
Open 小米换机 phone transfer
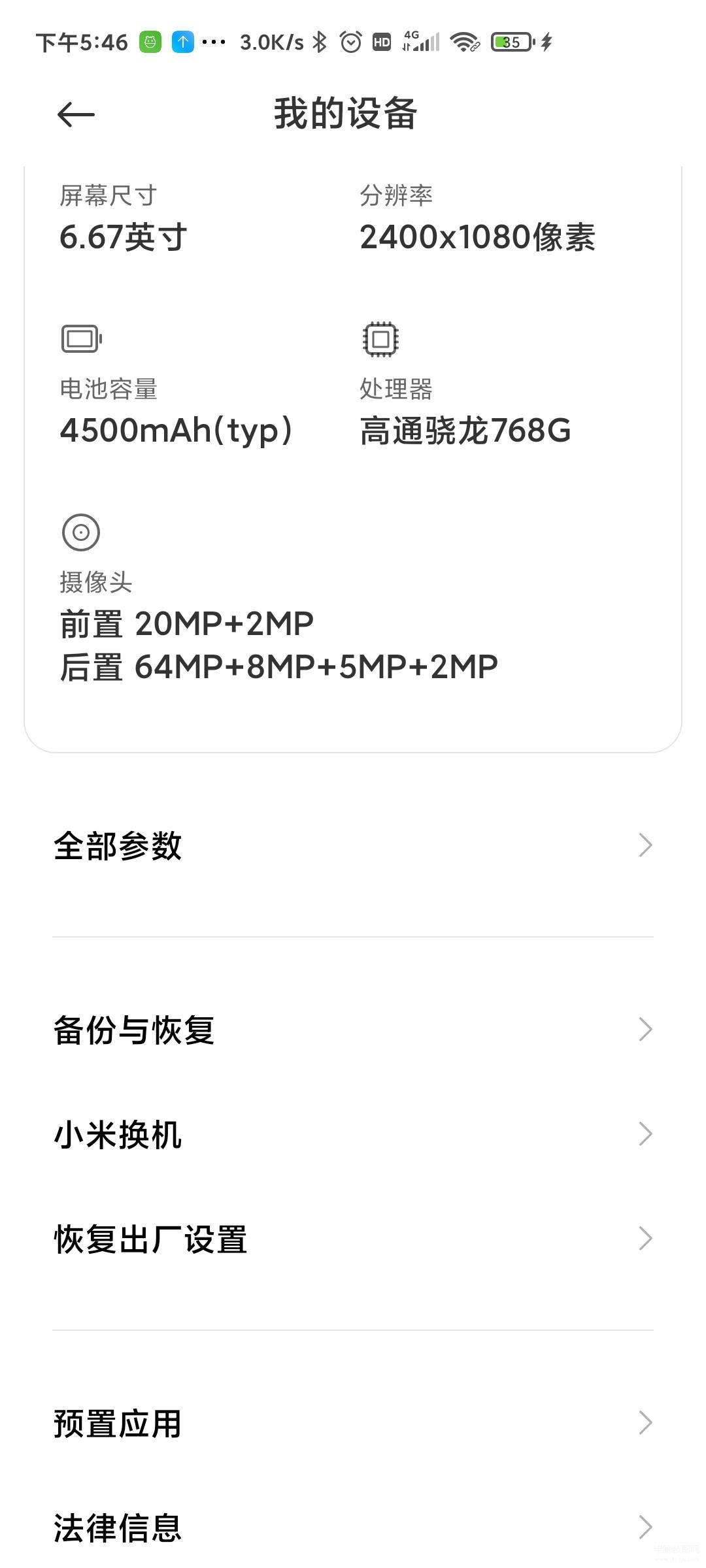click(353, 1134)
